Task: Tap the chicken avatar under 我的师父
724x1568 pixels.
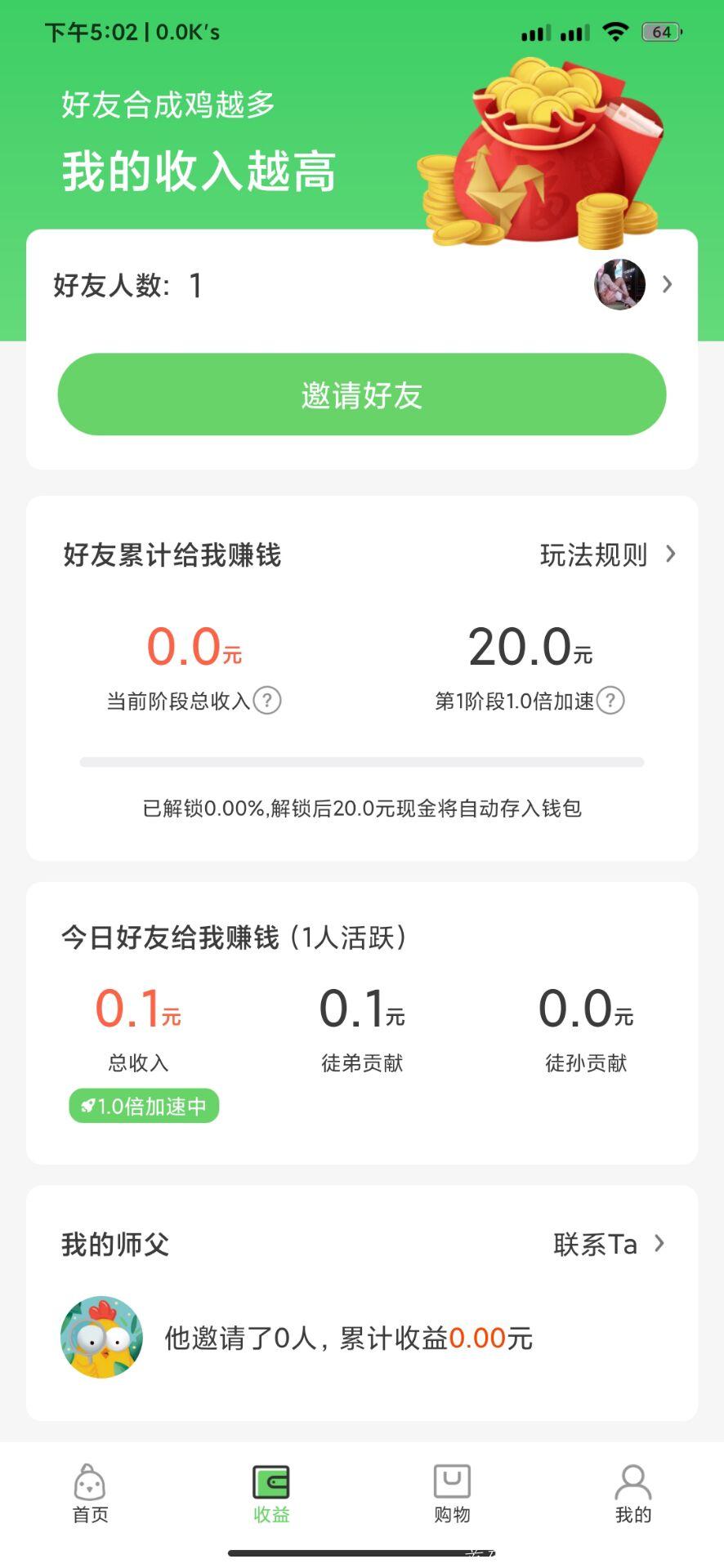Action: 101,1337
